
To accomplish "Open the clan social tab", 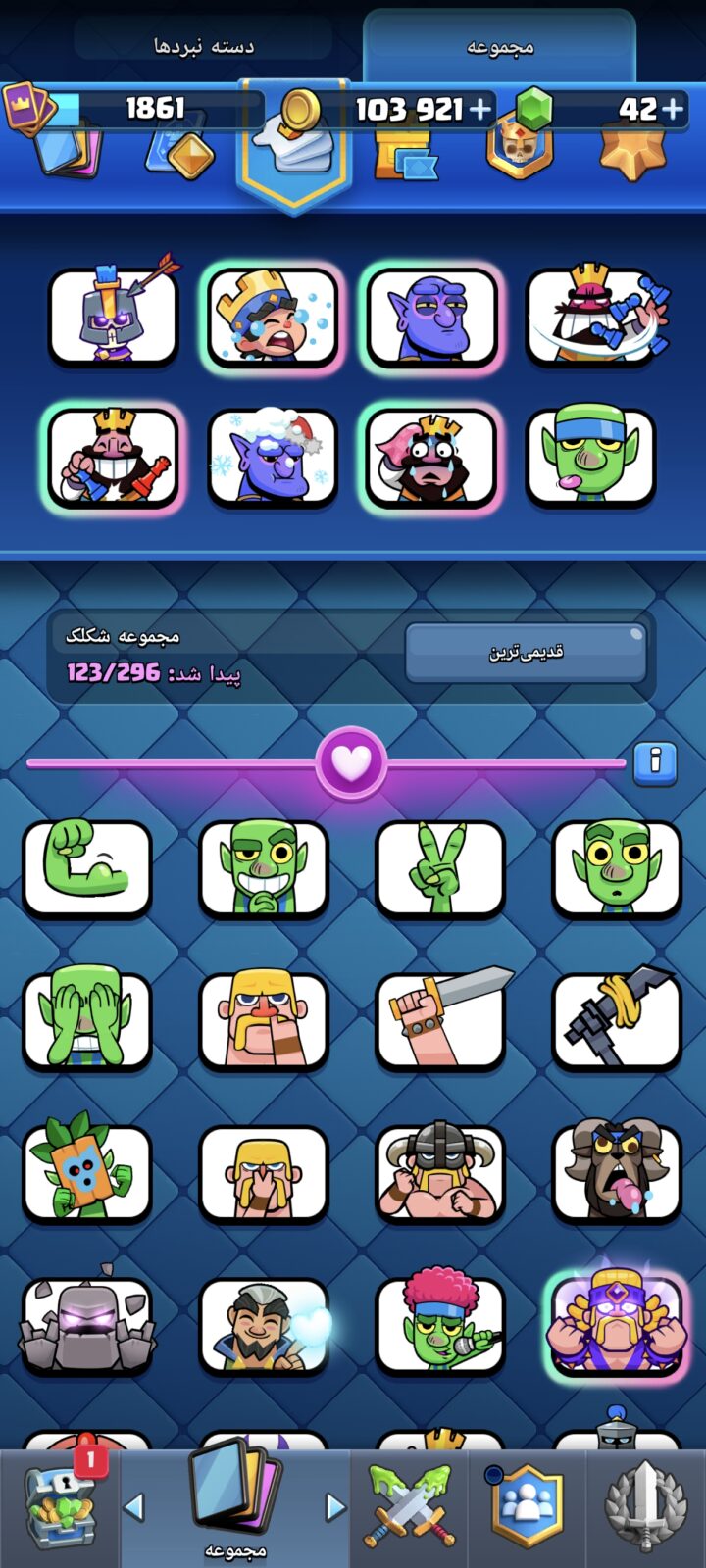I will [x=527, y=1506].
